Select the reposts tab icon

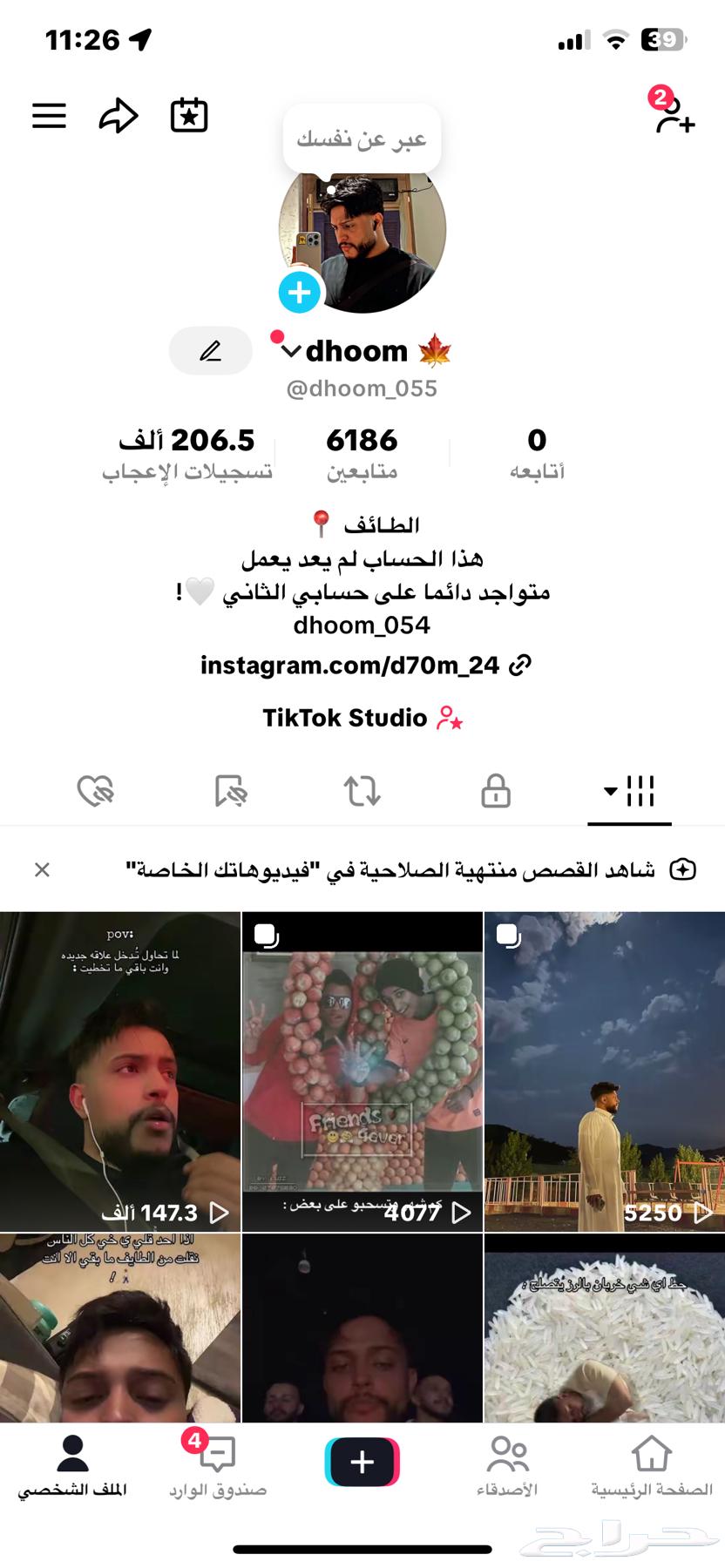(362, 791)
